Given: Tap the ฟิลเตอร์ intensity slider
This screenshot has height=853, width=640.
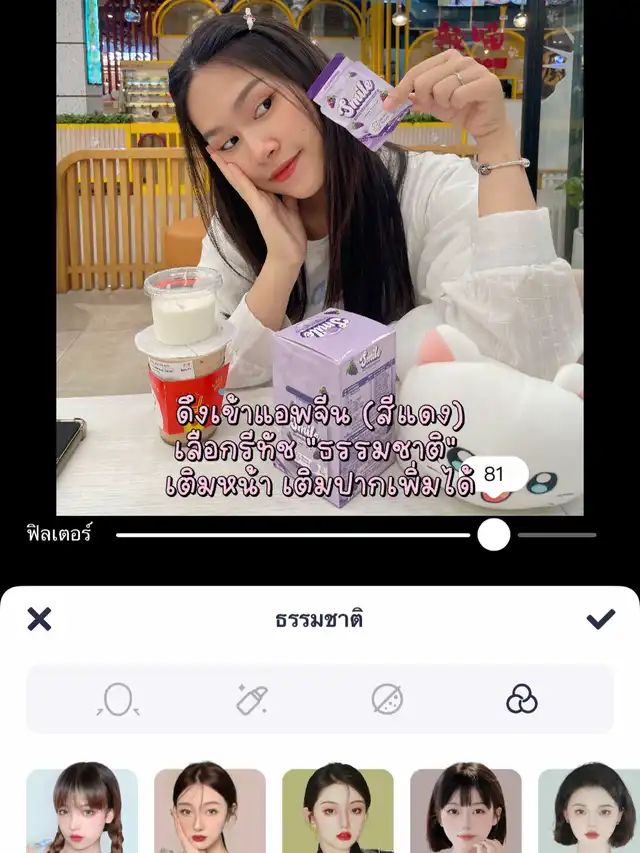Looking at the screenshot, I should pos(356,535).
